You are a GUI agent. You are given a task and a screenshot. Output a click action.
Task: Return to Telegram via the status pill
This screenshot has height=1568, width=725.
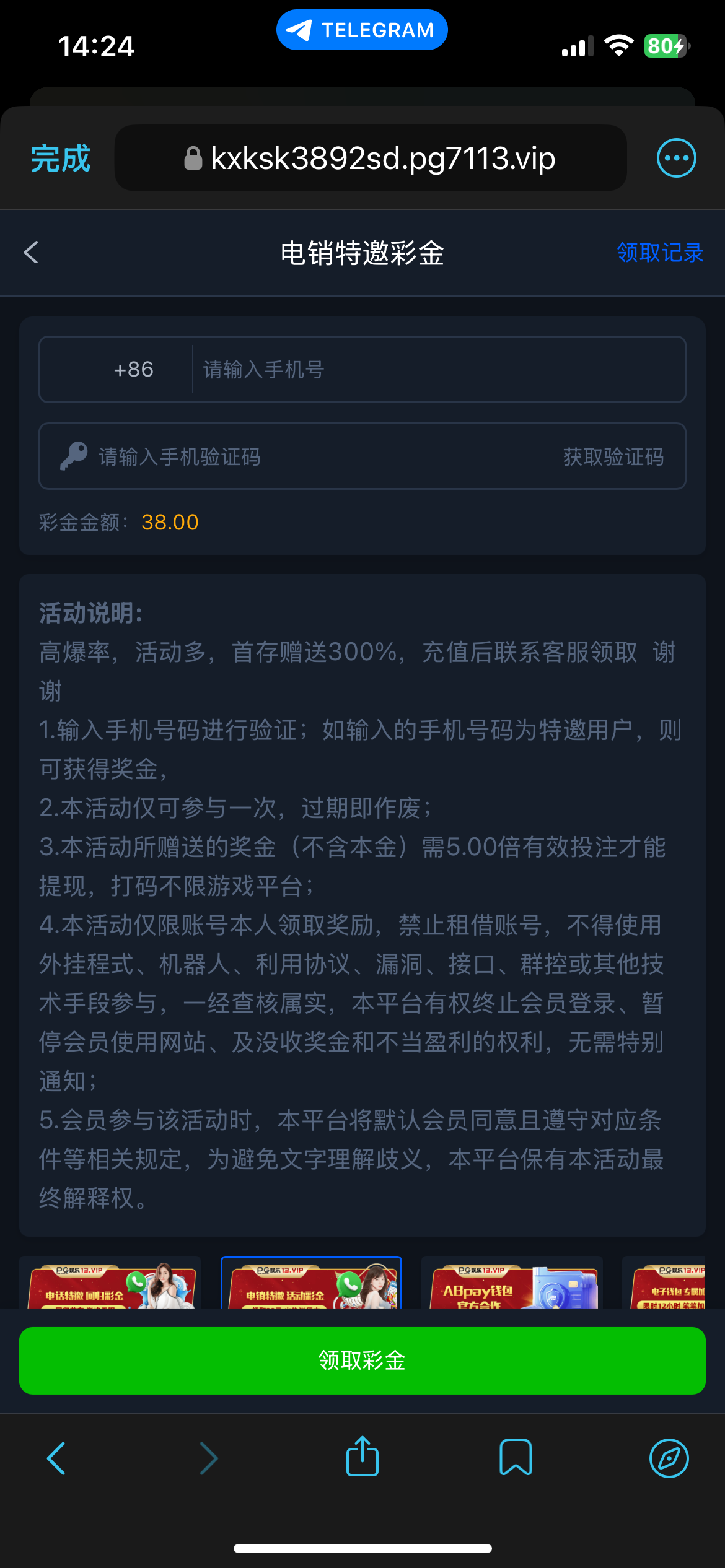[362, 30]
